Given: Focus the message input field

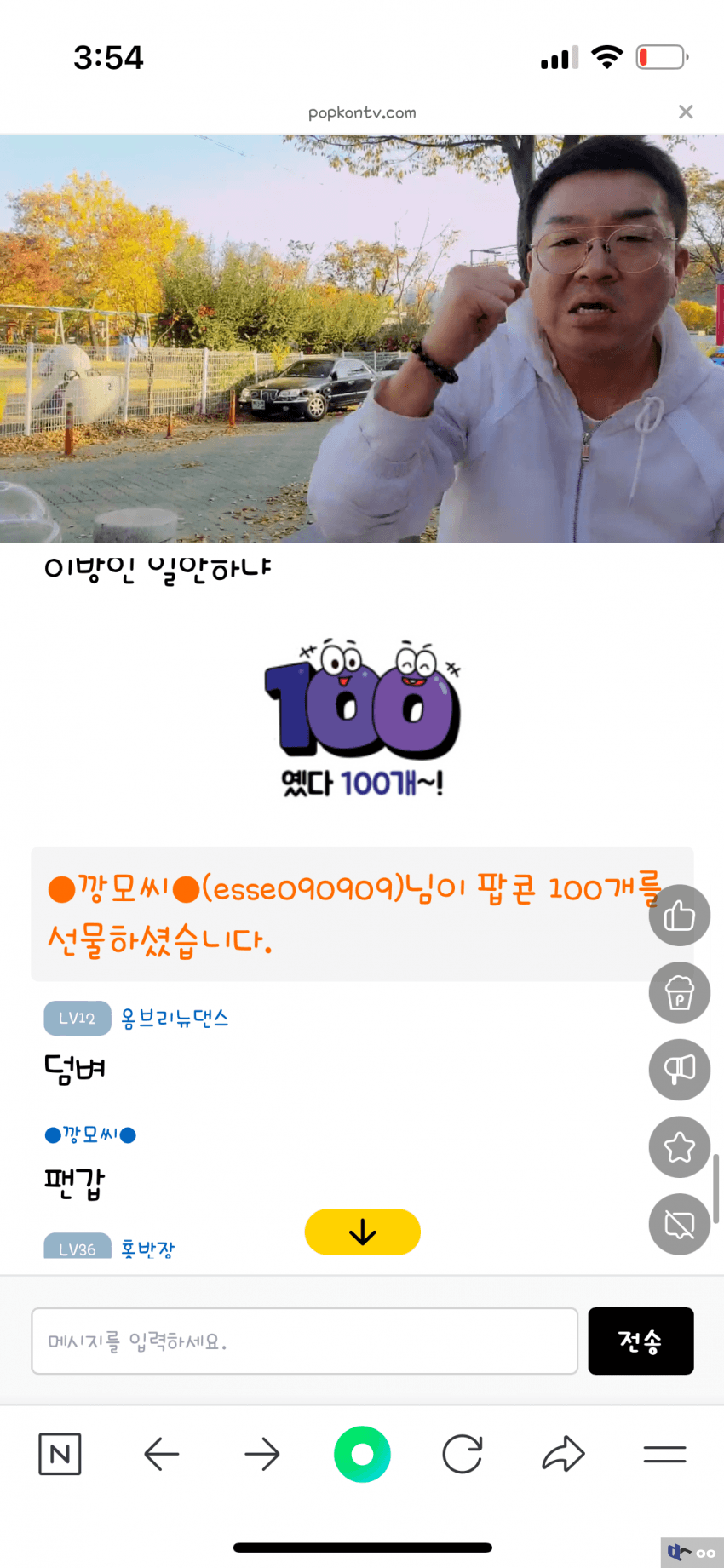Looking at the screenshot, I should tap(304, 1341).
